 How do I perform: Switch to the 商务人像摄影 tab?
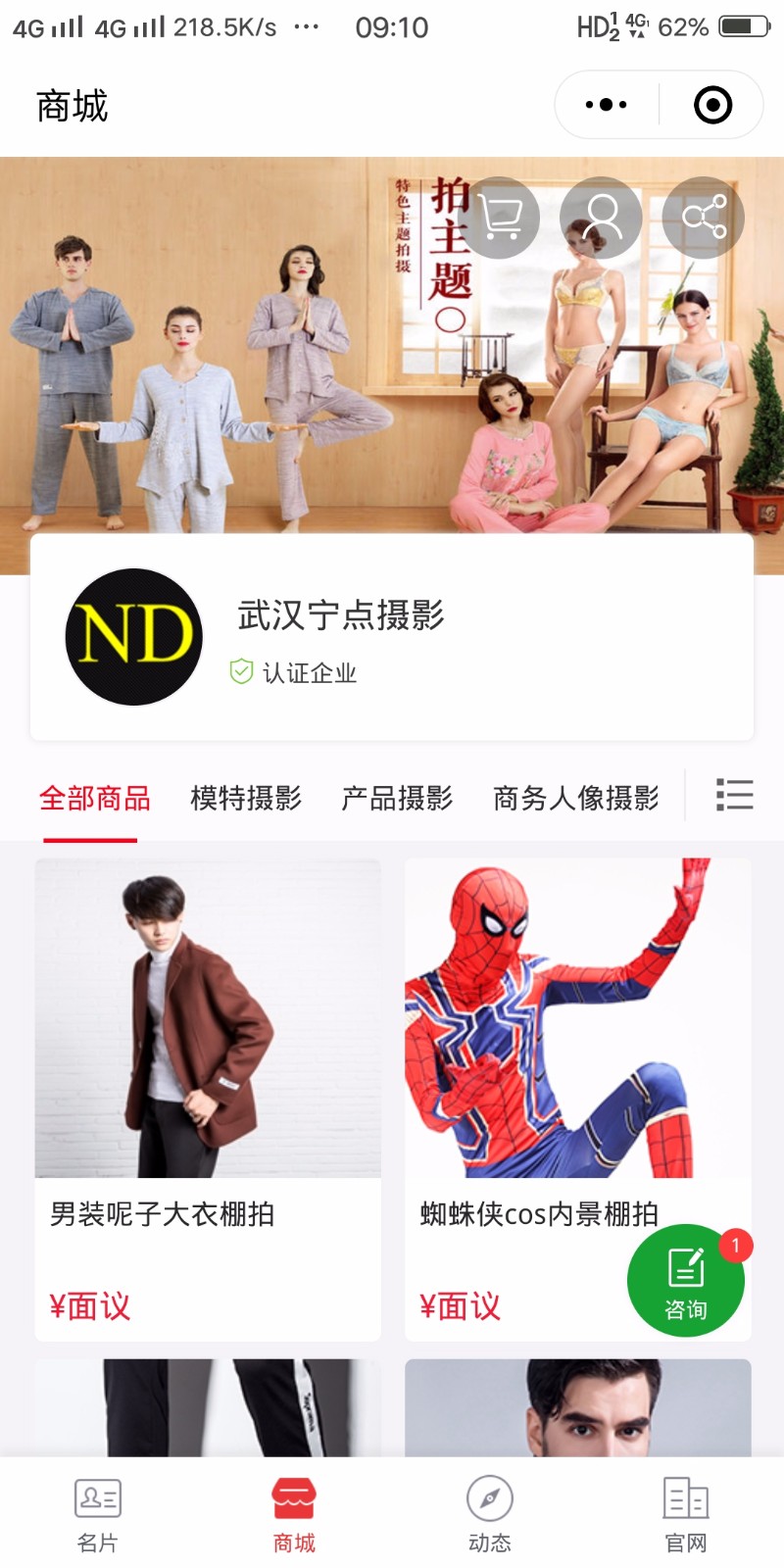tap(575, 799)
